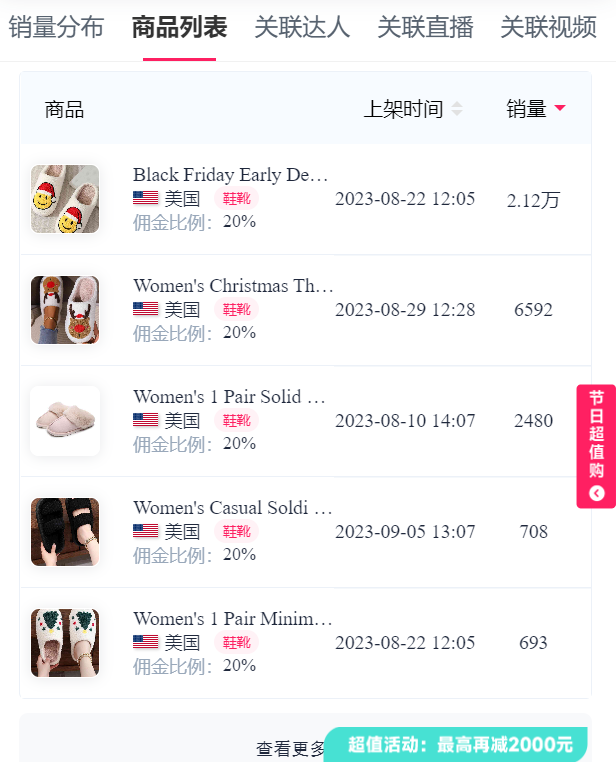Tap 查看更多 to load more
616x762 pixels.
coord(290,748)
